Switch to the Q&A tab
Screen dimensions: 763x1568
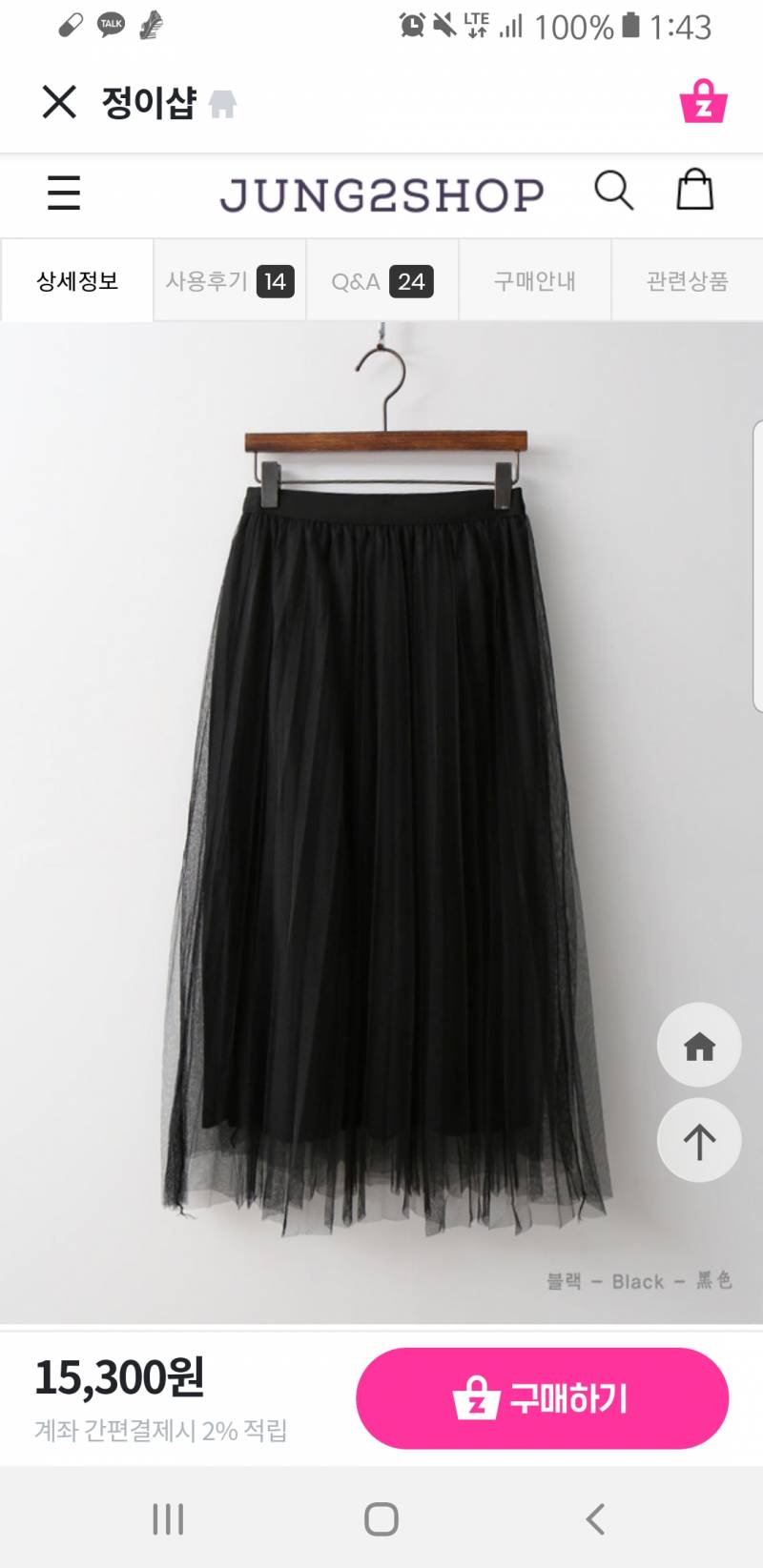pos(381,281)
